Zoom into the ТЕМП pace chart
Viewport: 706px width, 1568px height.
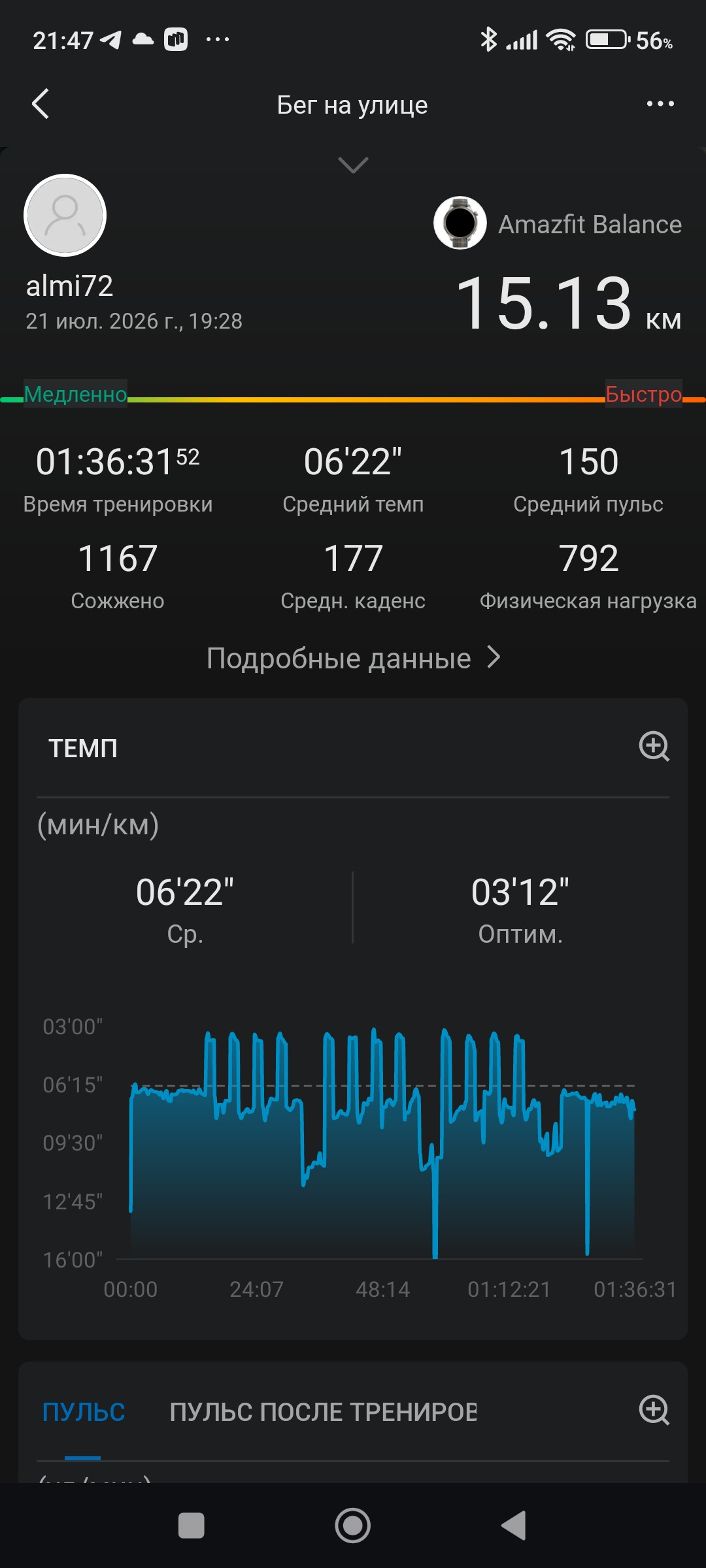(x=654, y=746)
